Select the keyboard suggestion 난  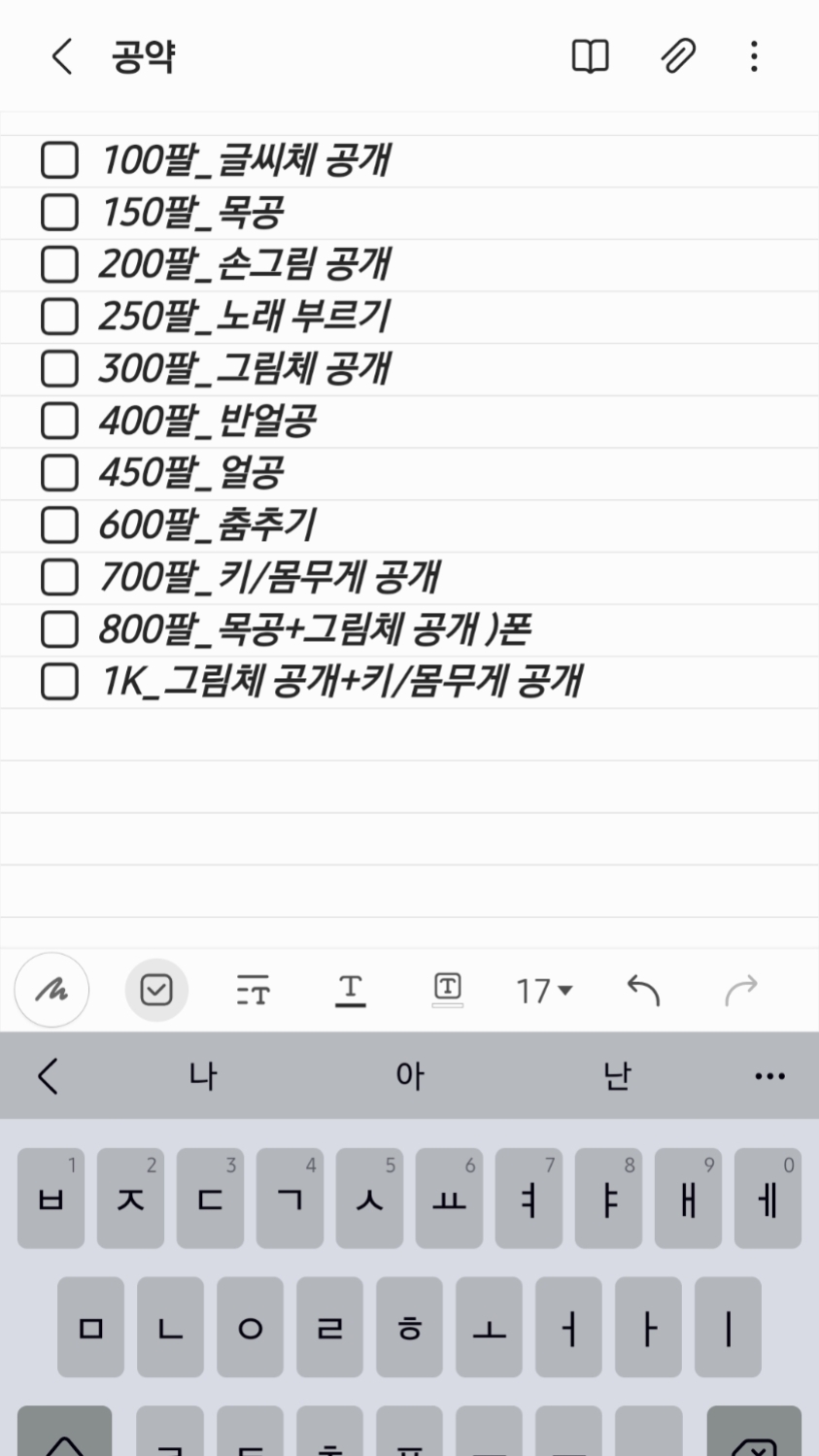[x=616, y=1075]
